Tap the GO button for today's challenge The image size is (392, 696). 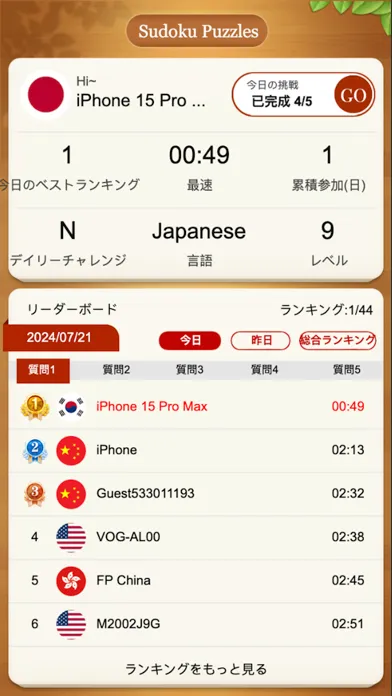(354, 95)
